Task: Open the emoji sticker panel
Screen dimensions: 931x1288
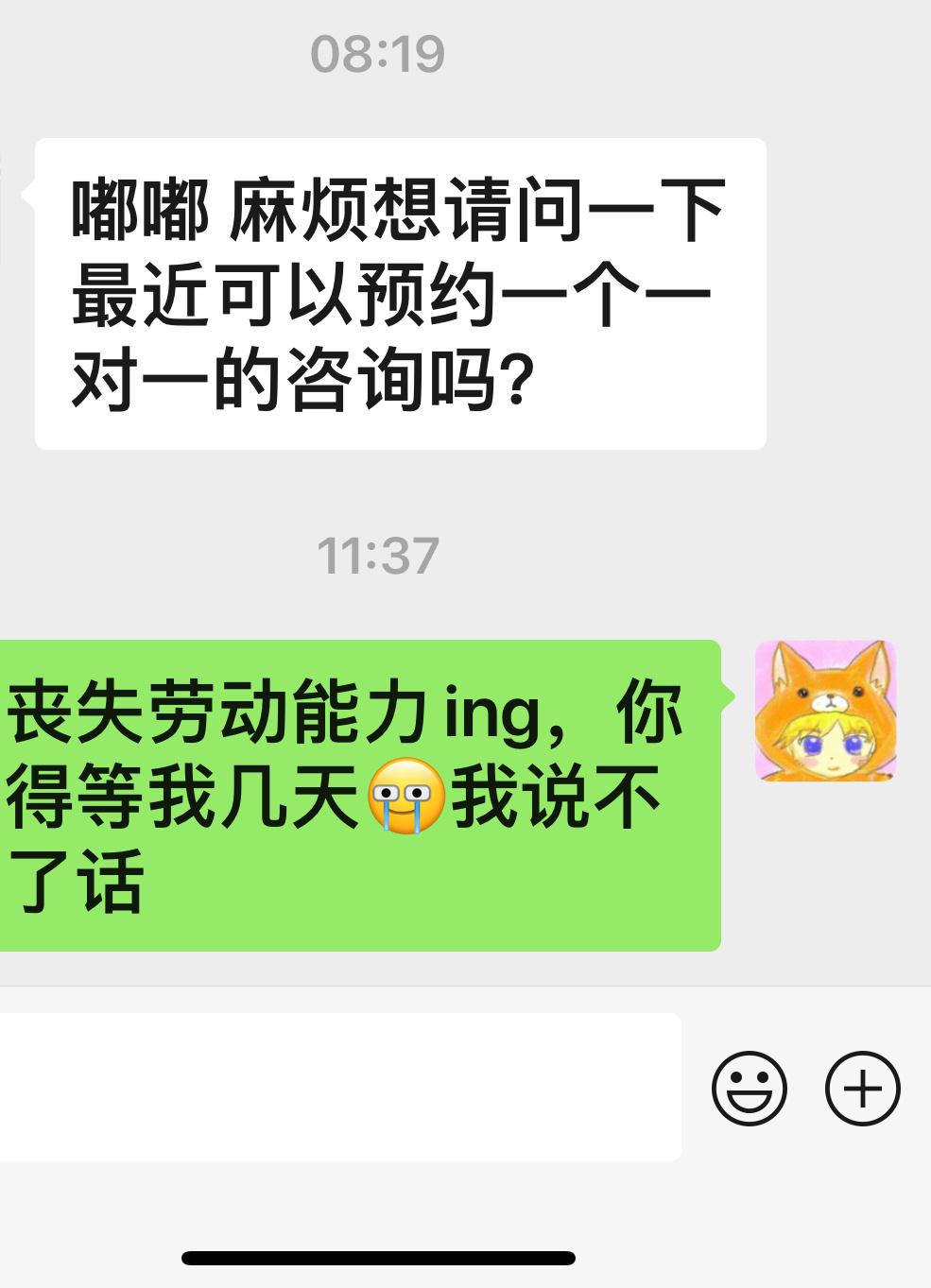Action: 749,1089
